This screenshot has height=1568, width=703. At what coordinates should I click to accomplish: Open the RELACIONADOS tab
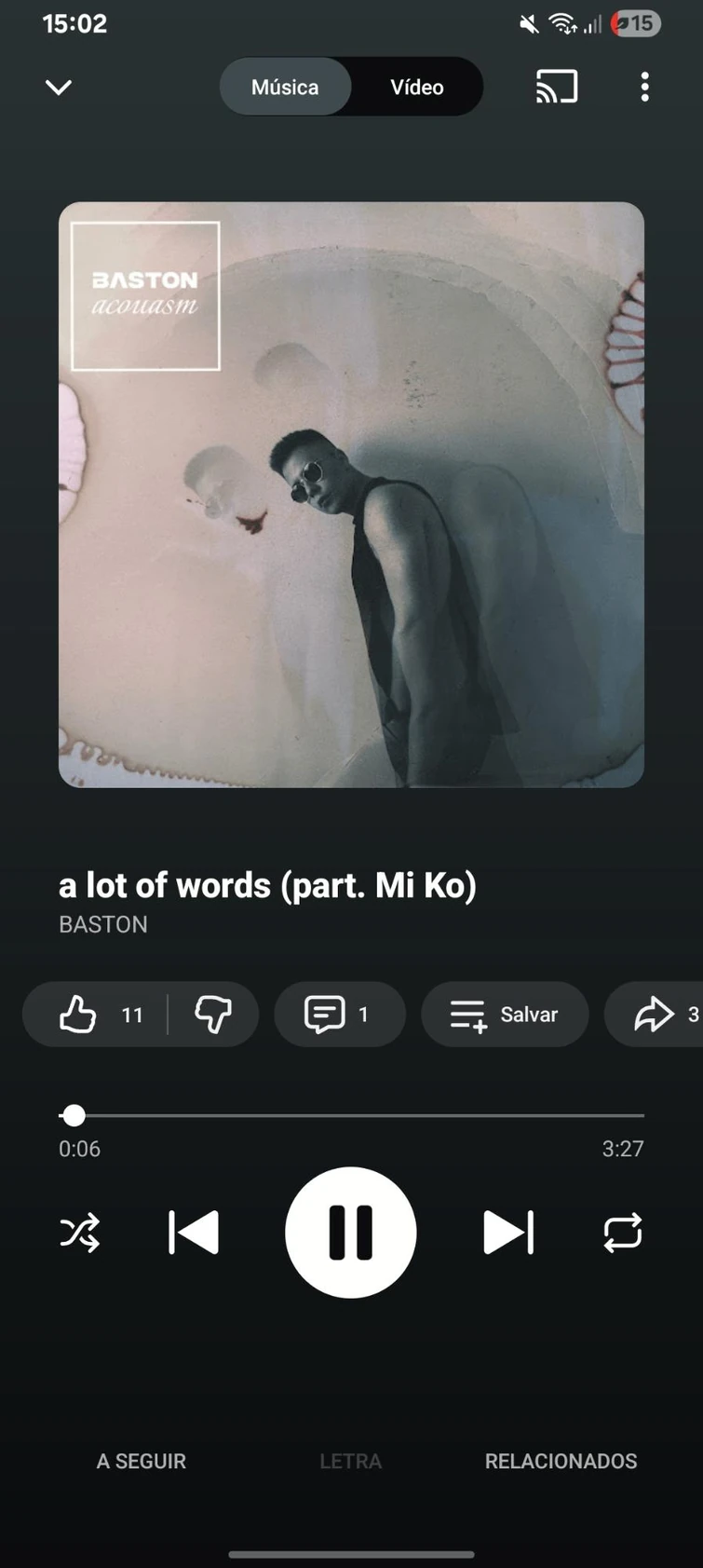click(561, 1461)
